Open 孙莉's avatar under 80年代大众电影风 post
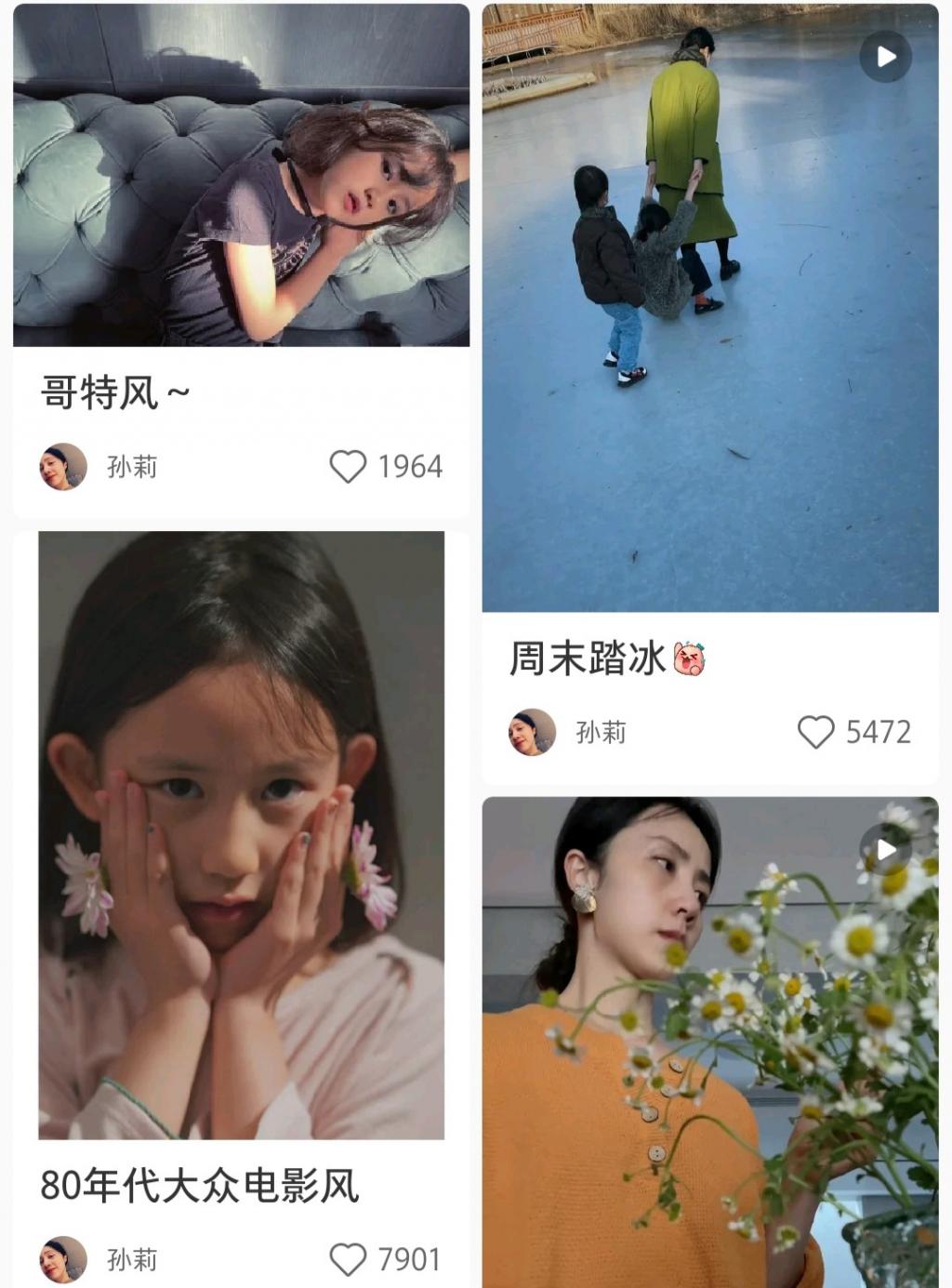 tap(63, 1259)
